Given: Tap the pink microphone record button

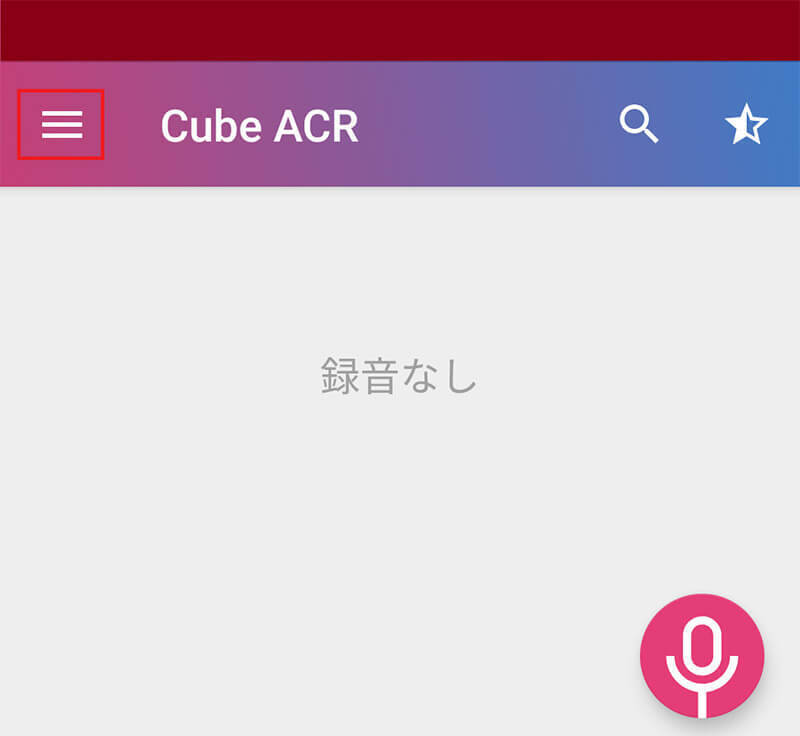Looking at the screenshot, I should click(x=702, y=656).
